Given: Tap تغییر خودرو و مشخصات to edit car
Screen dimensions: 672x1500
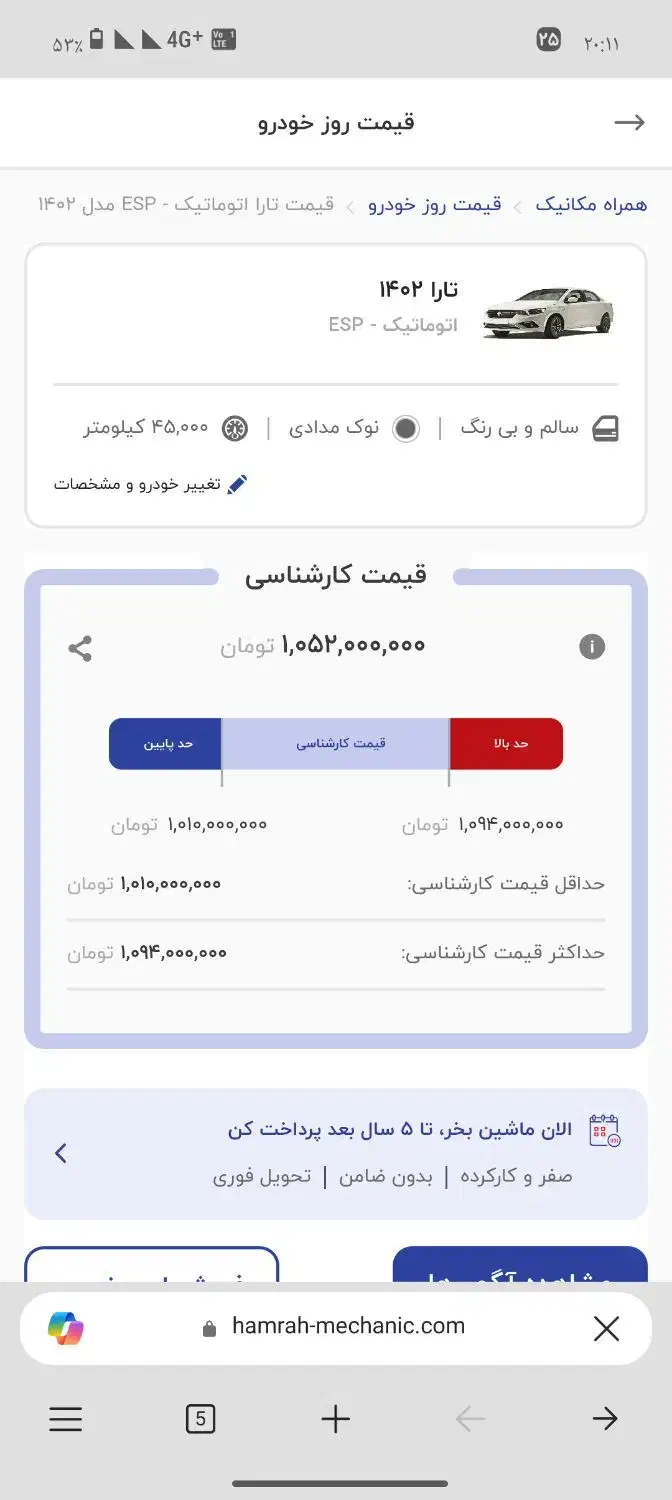Looking at the screenshot, I should (151, 485).
